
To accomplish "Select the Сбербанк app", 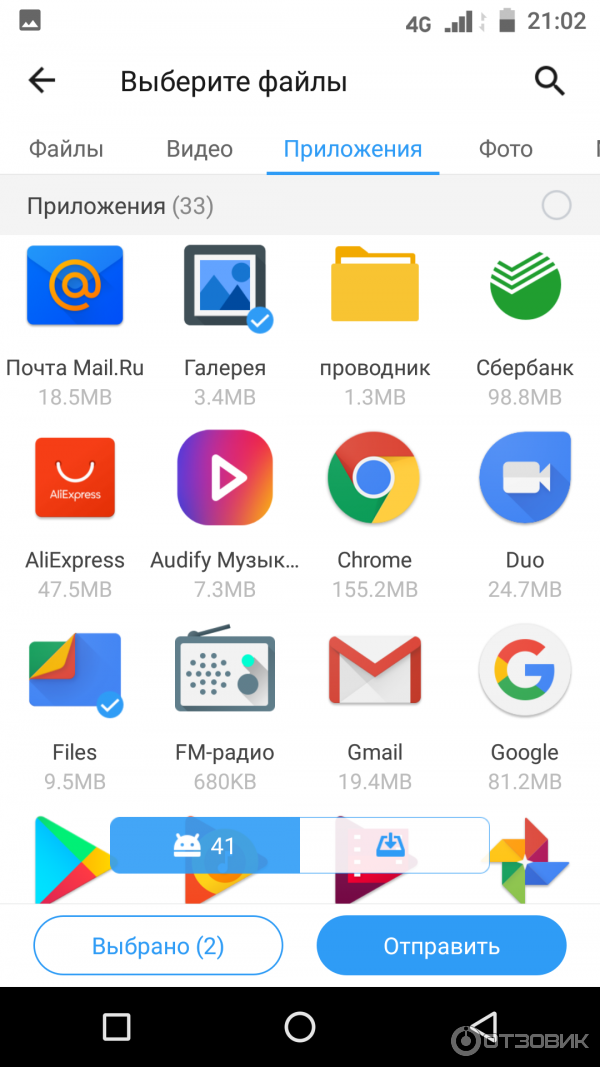I will [x=525, y=286].
